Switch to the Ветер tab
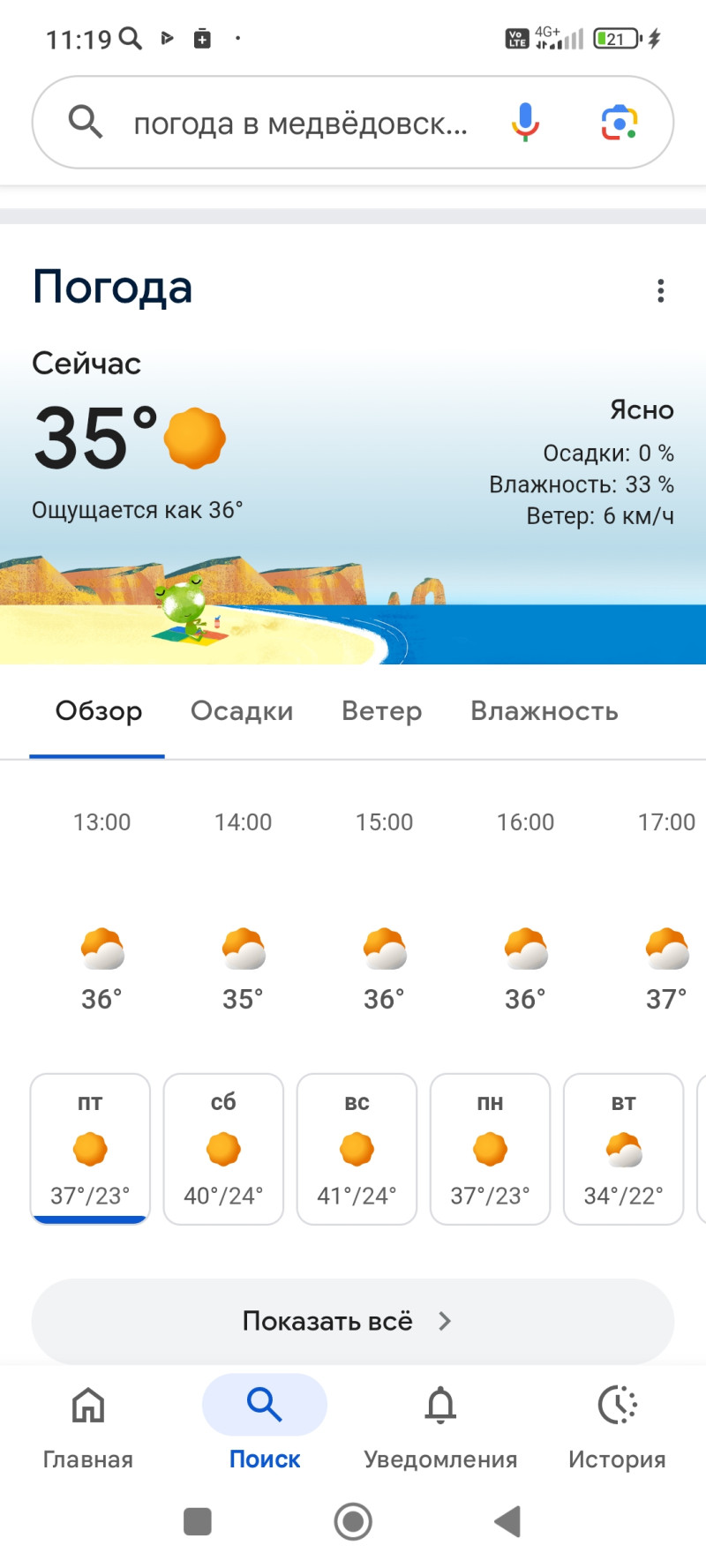This screenshot has width=706, height=1568. pos(381,711)
